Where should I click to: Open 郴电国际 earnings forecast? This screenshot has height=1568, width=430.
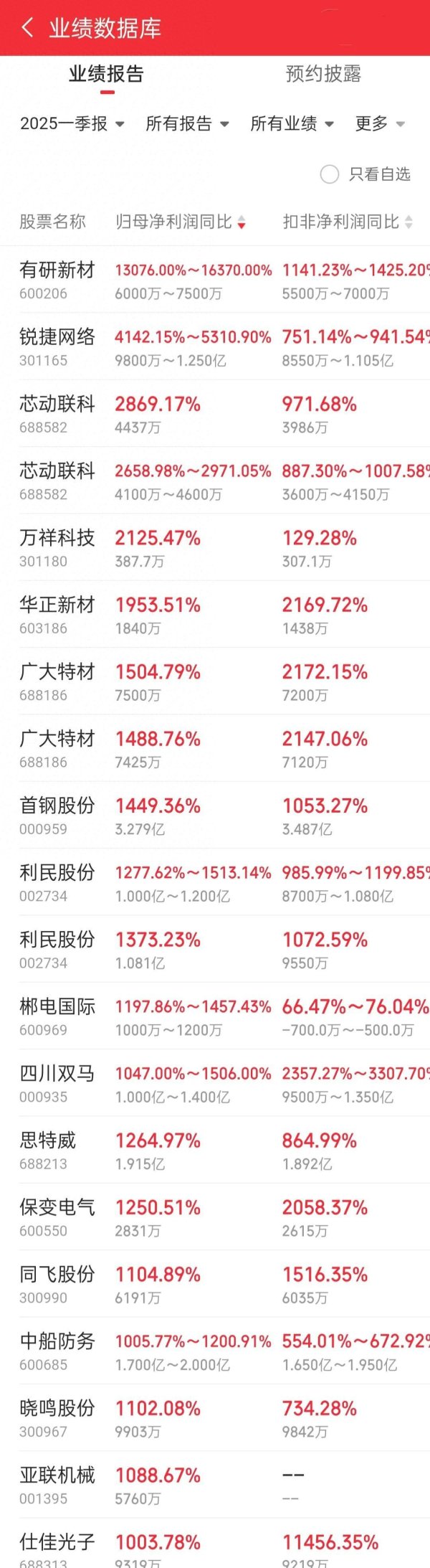[57, 1015]
